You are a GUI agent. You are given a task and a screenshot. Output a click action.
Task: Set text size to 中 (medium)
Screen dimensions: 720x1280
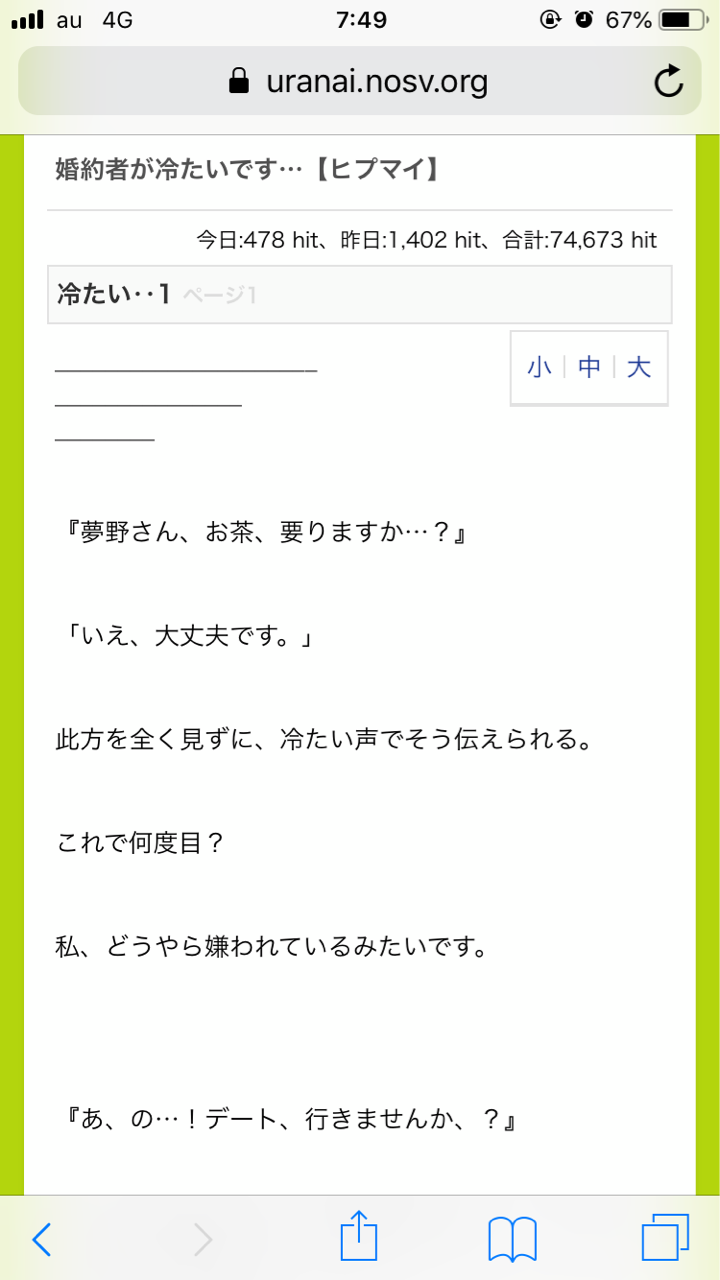[x=590, y=368]
